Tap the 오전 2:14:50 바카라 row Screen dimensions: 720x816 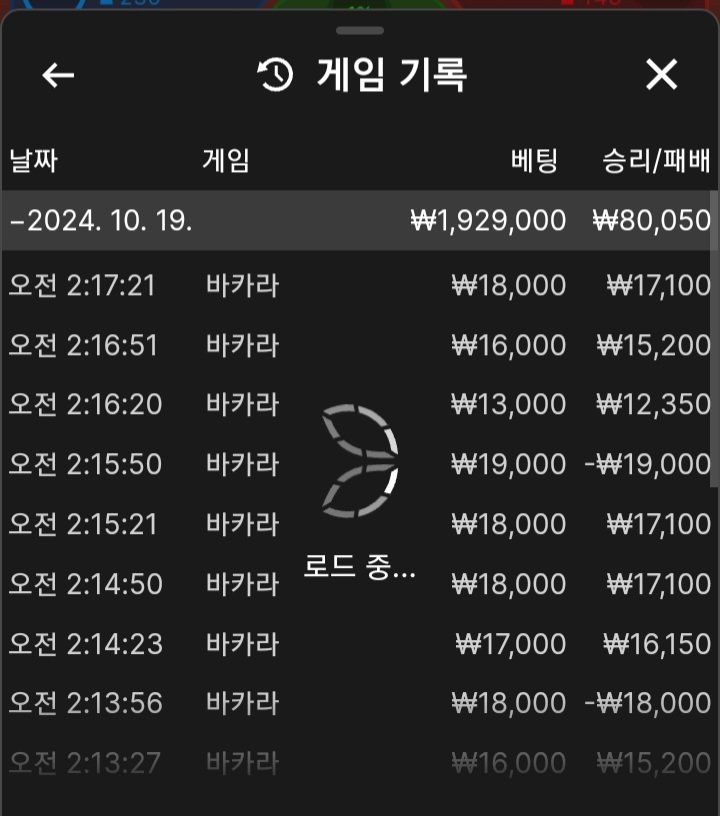click(358, 584)
